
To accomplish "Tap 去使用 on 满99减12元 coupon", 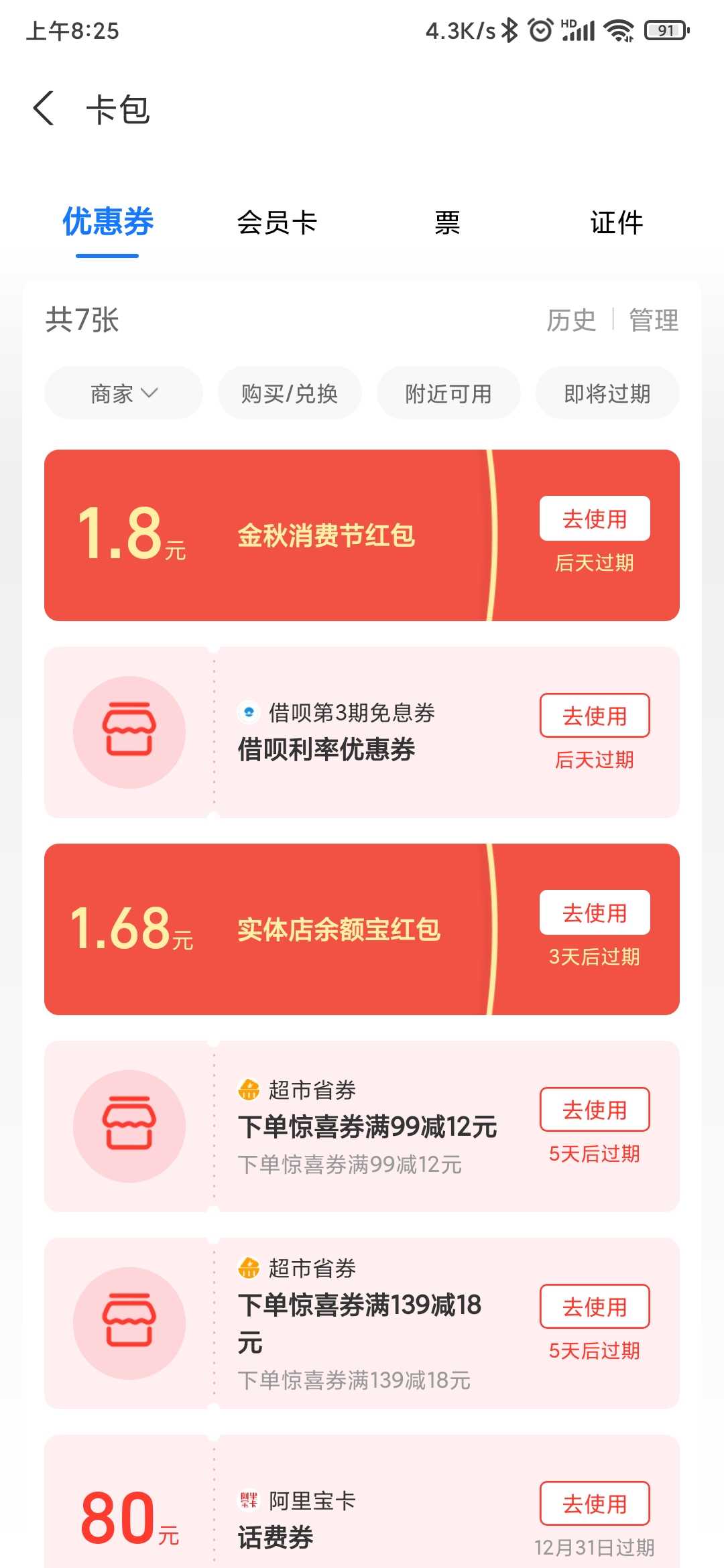I will pyautogui.click(x=595, y=1110).
